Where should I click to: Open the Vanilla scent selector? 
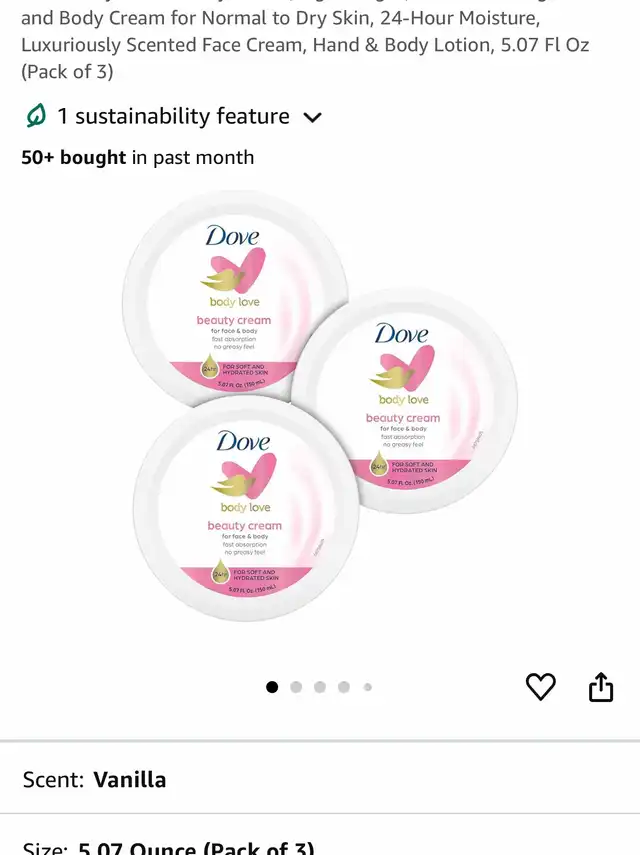(x=320, y=779)
